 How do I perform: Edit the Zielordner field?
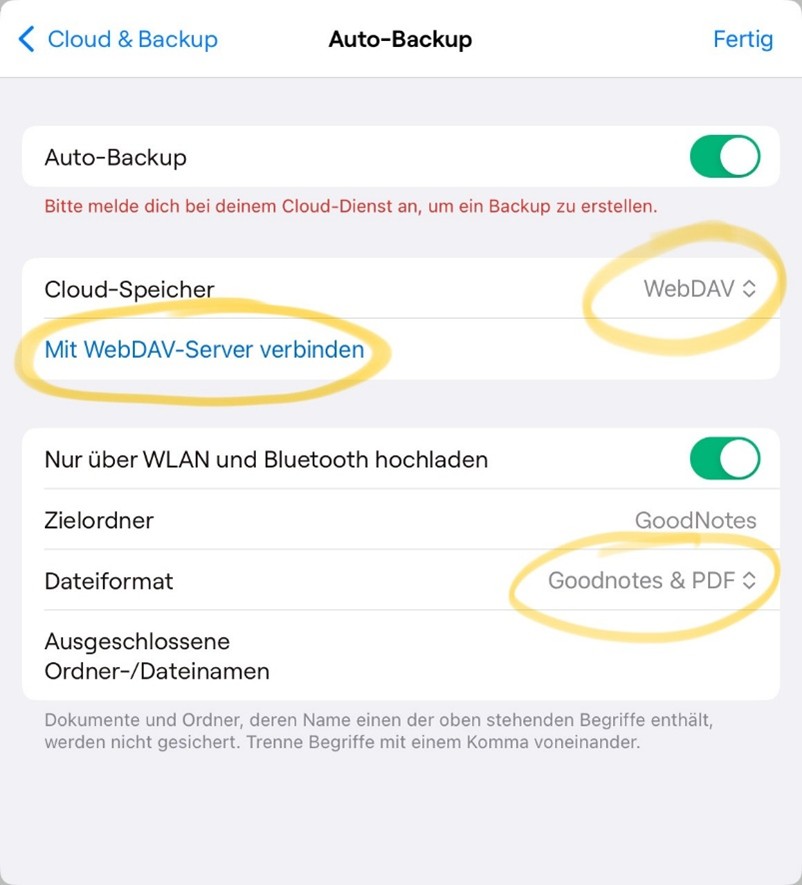click(x=695, y=521)
